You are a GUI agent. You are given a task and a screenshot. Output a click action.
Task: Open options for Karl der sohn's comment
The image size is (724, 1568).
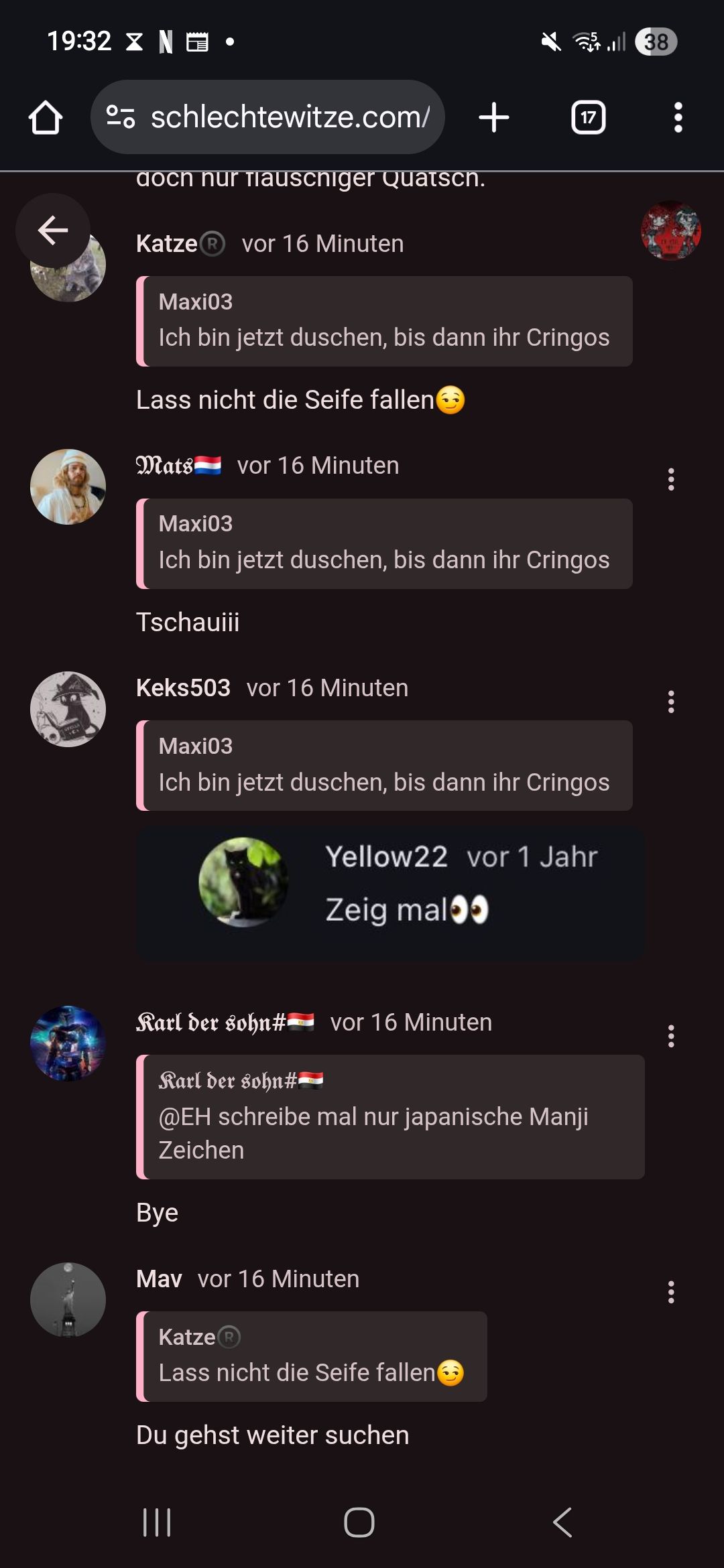(670, 1036)
